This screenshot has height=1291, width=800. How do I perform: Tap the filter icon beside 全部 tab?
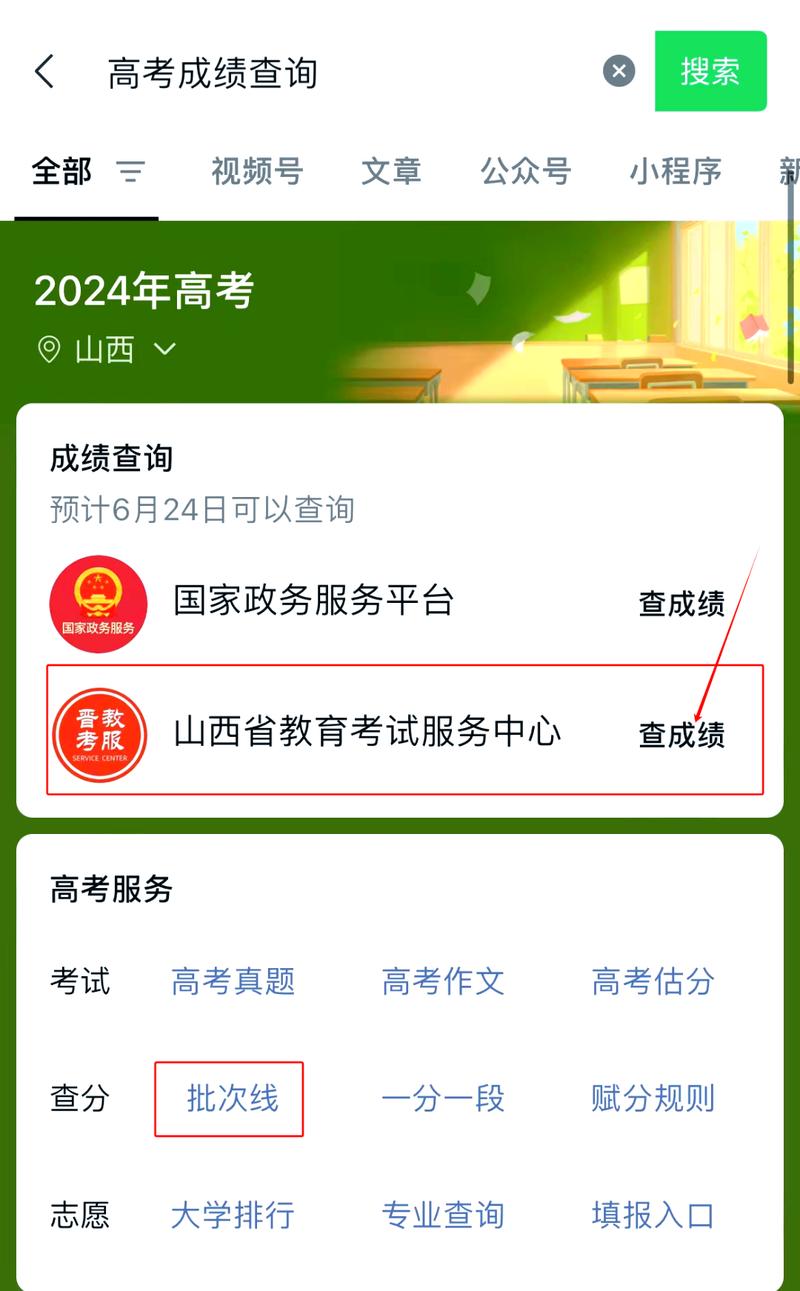[130, 172]
